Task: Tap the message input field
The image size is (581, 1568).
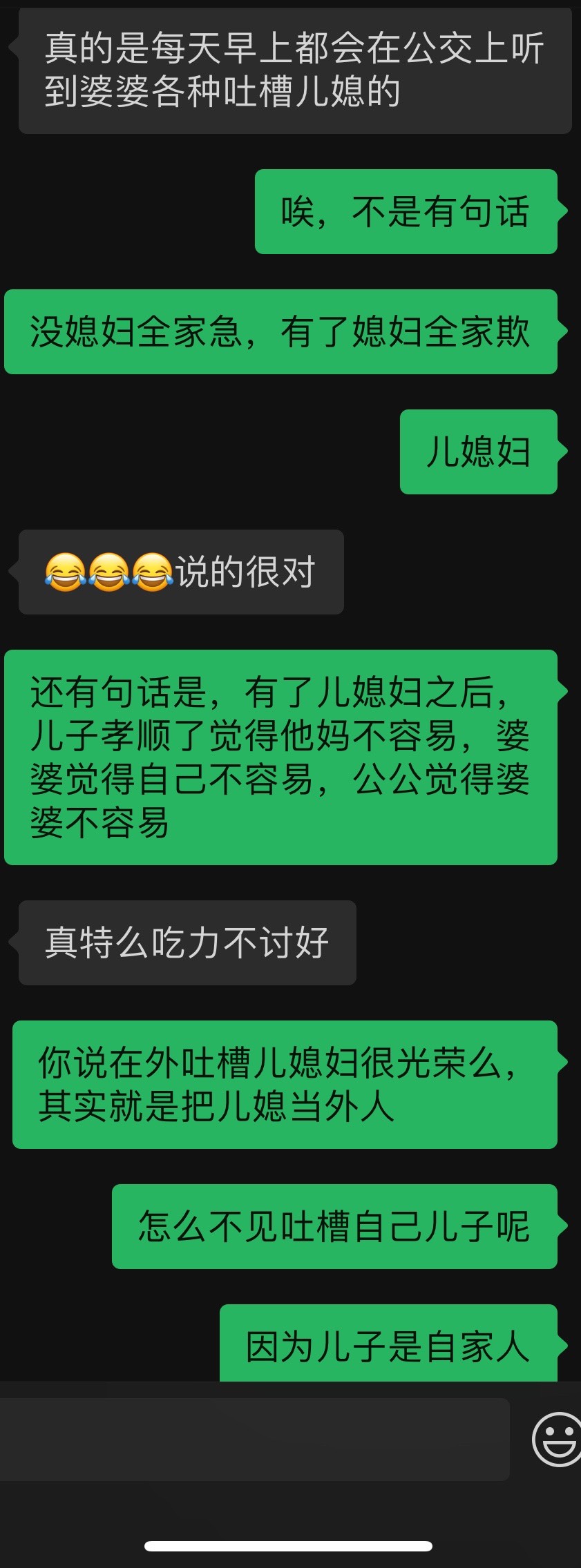Action: point(254,1440)
